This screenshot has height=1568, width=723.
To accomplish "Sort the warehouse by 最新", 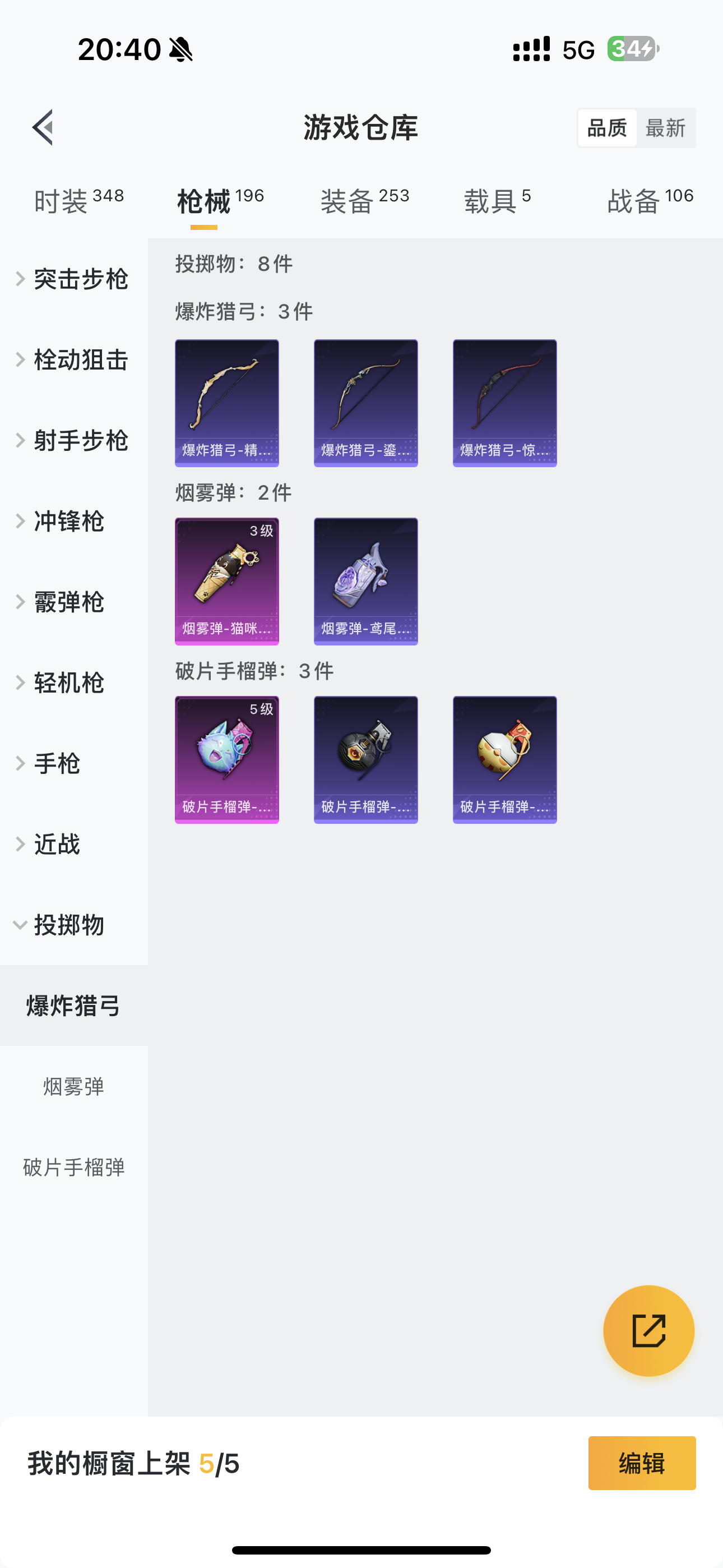I will point(665,128).
